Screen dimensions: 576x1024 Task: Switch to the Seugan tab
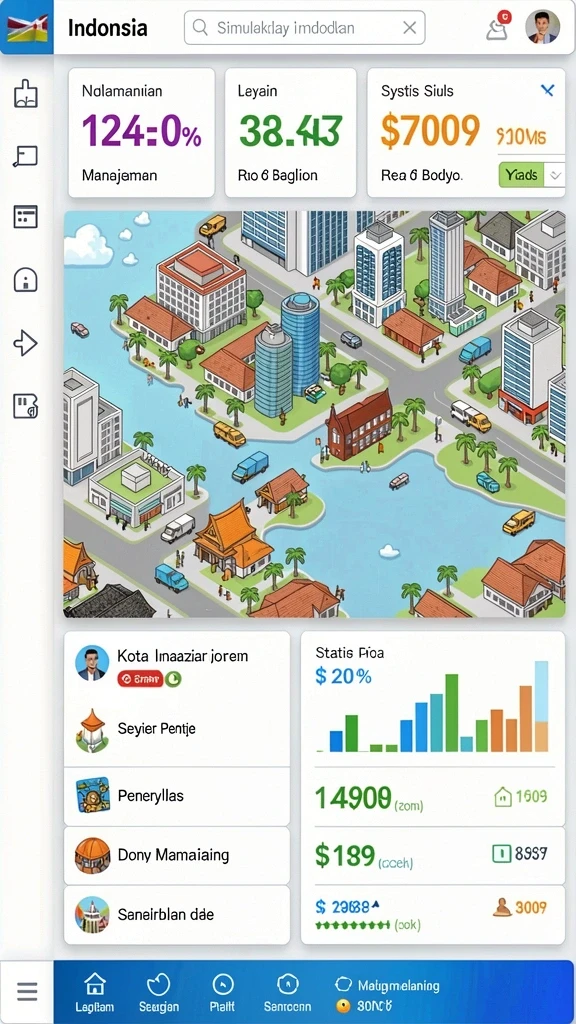(x=159, y=993)
